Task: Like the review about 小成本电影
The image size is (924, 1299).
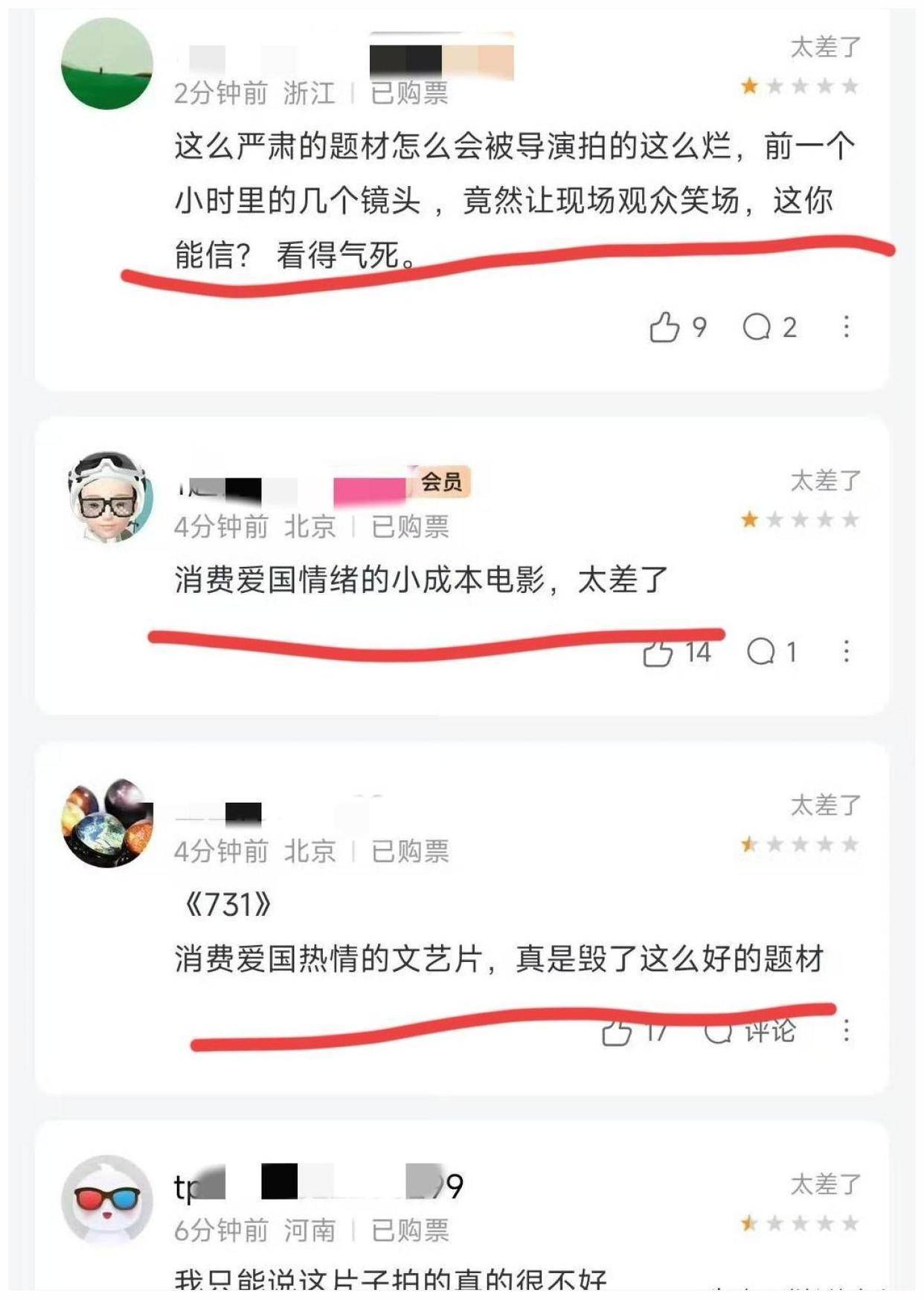Action: coord(658,653)
